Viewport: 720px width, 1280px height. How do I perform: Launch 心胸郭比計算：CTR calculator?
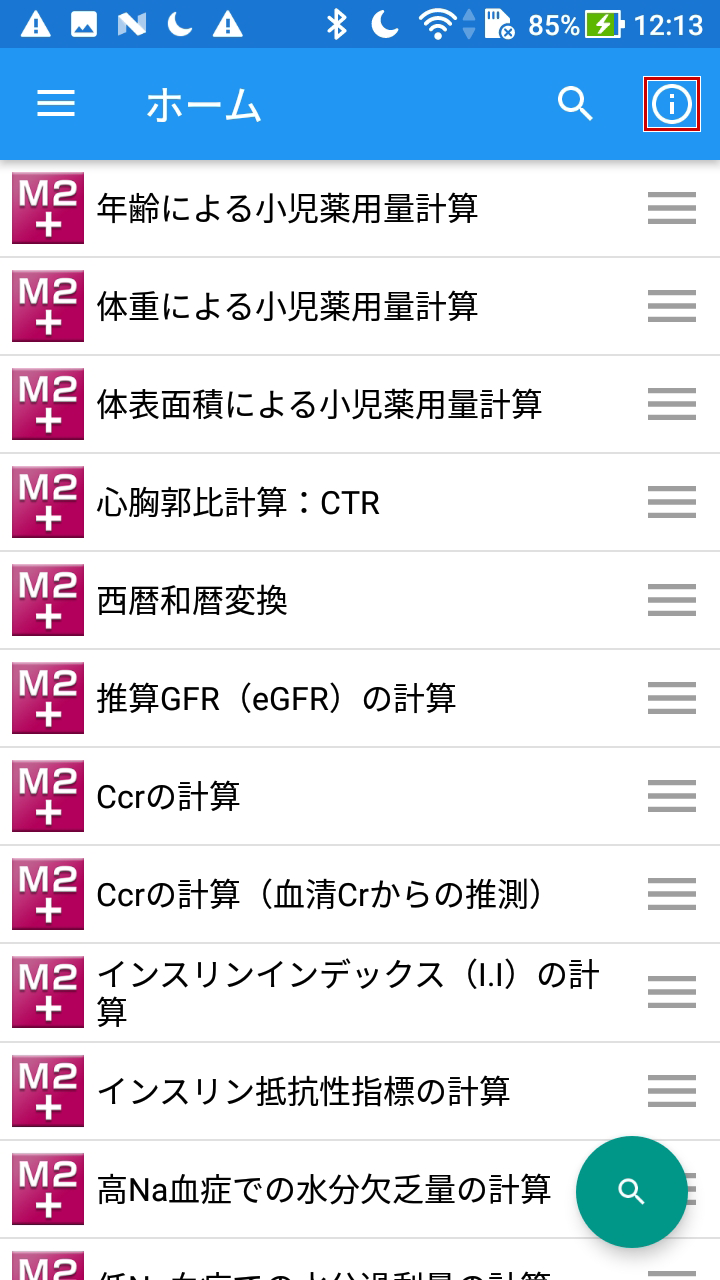click(x=238, y=502)
